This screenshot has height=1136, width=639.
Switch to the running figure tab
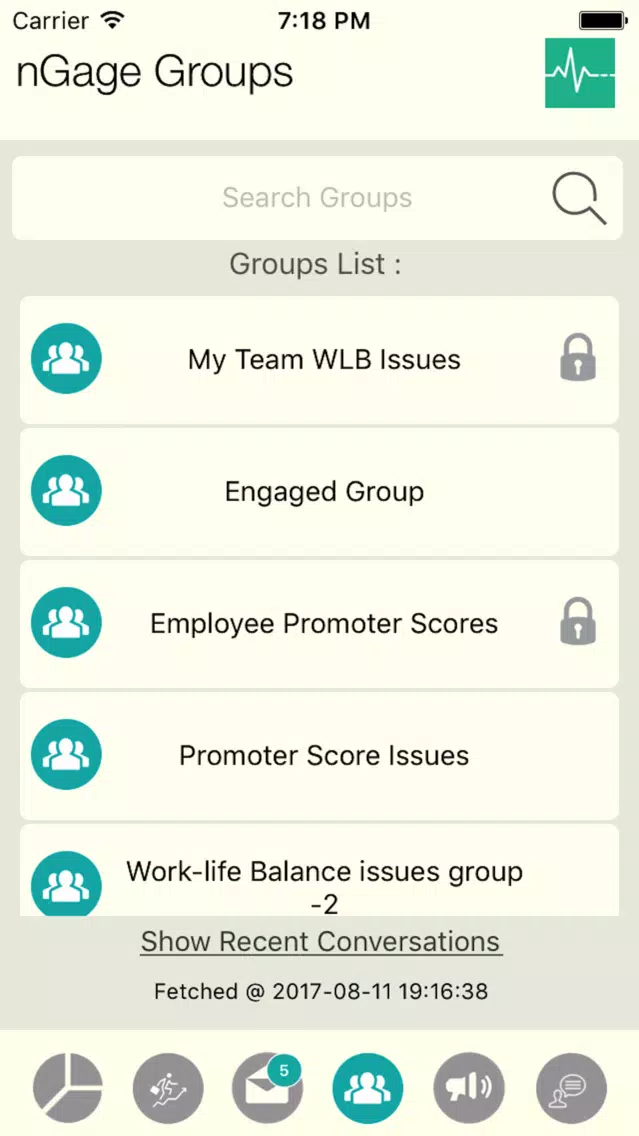[x=168, y=1088]
